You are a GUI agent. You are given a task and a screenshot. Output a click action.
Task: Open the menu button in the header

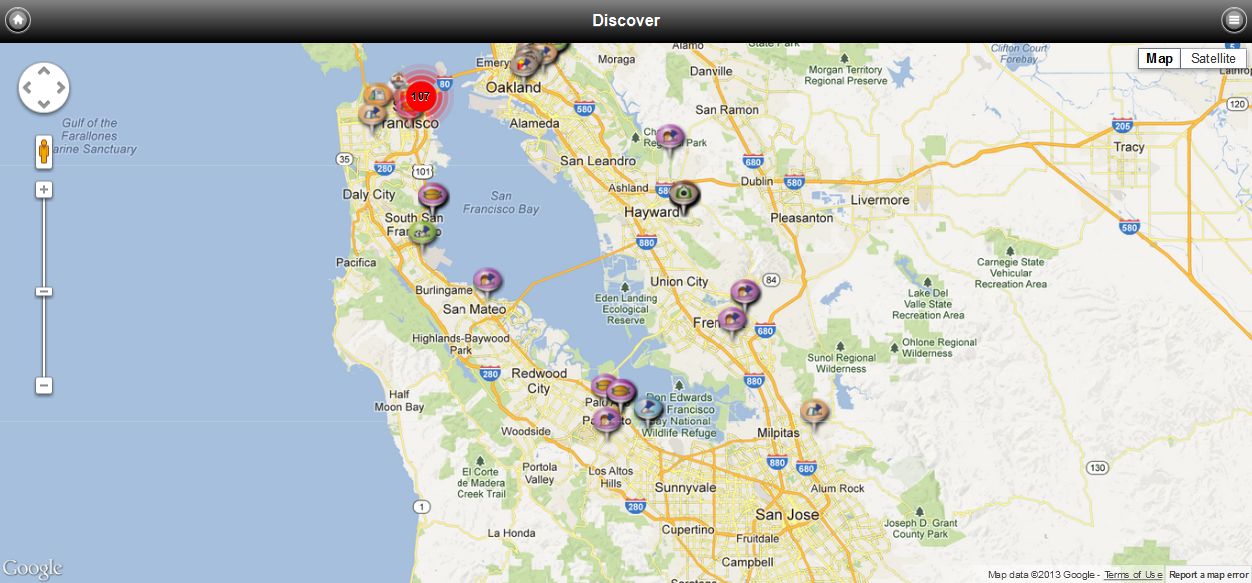pos(1233,20)
